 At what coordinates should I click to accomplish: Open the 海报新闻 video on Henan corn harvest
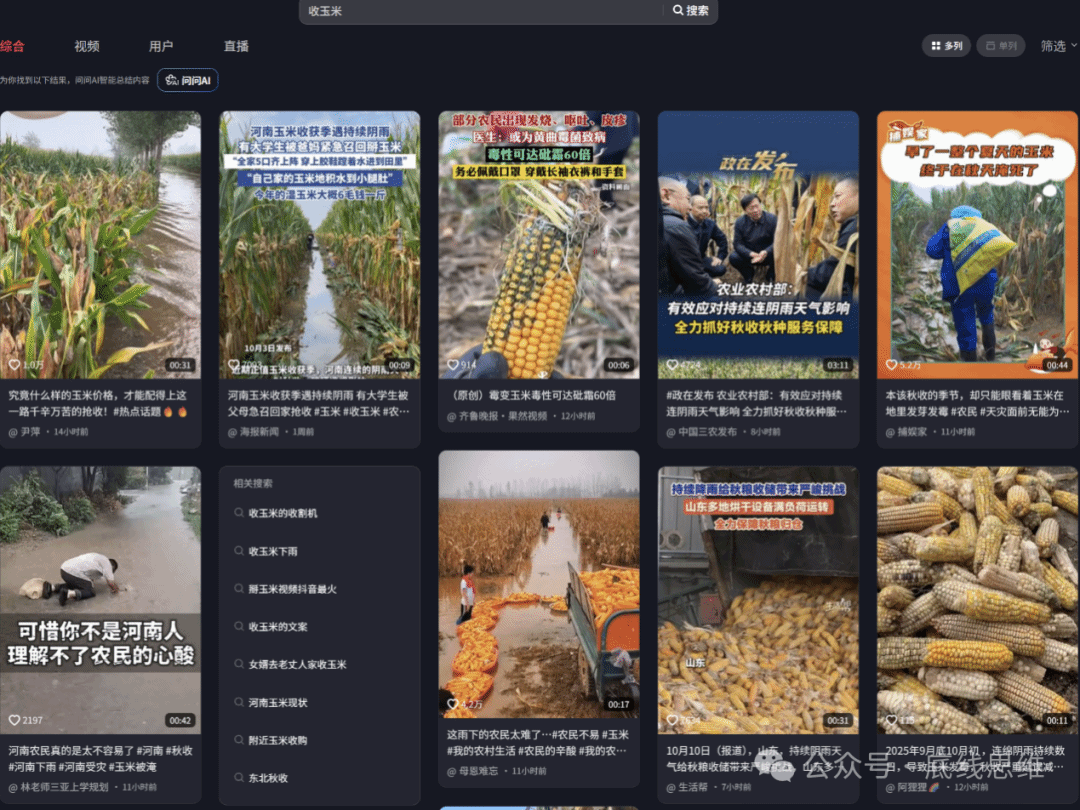pyautogui.click(x=319, y=245)
